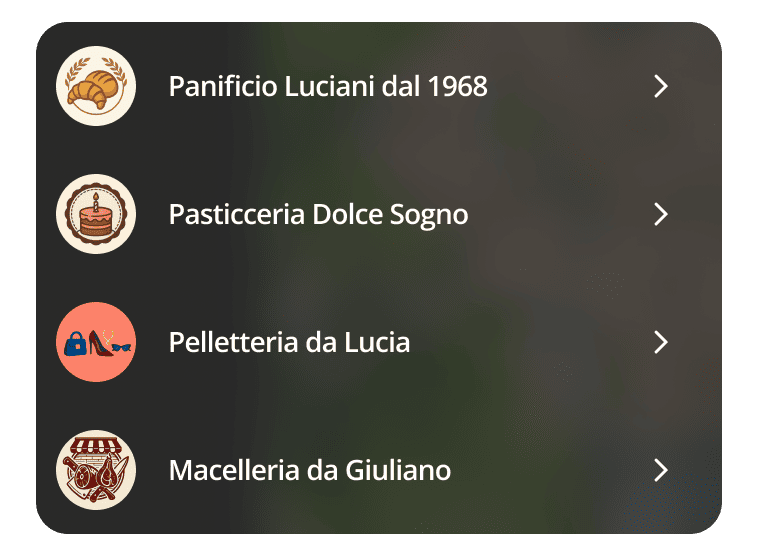Open Panificio Luciani dal 1968
The image size is (760, 560).
click(328, 86)
